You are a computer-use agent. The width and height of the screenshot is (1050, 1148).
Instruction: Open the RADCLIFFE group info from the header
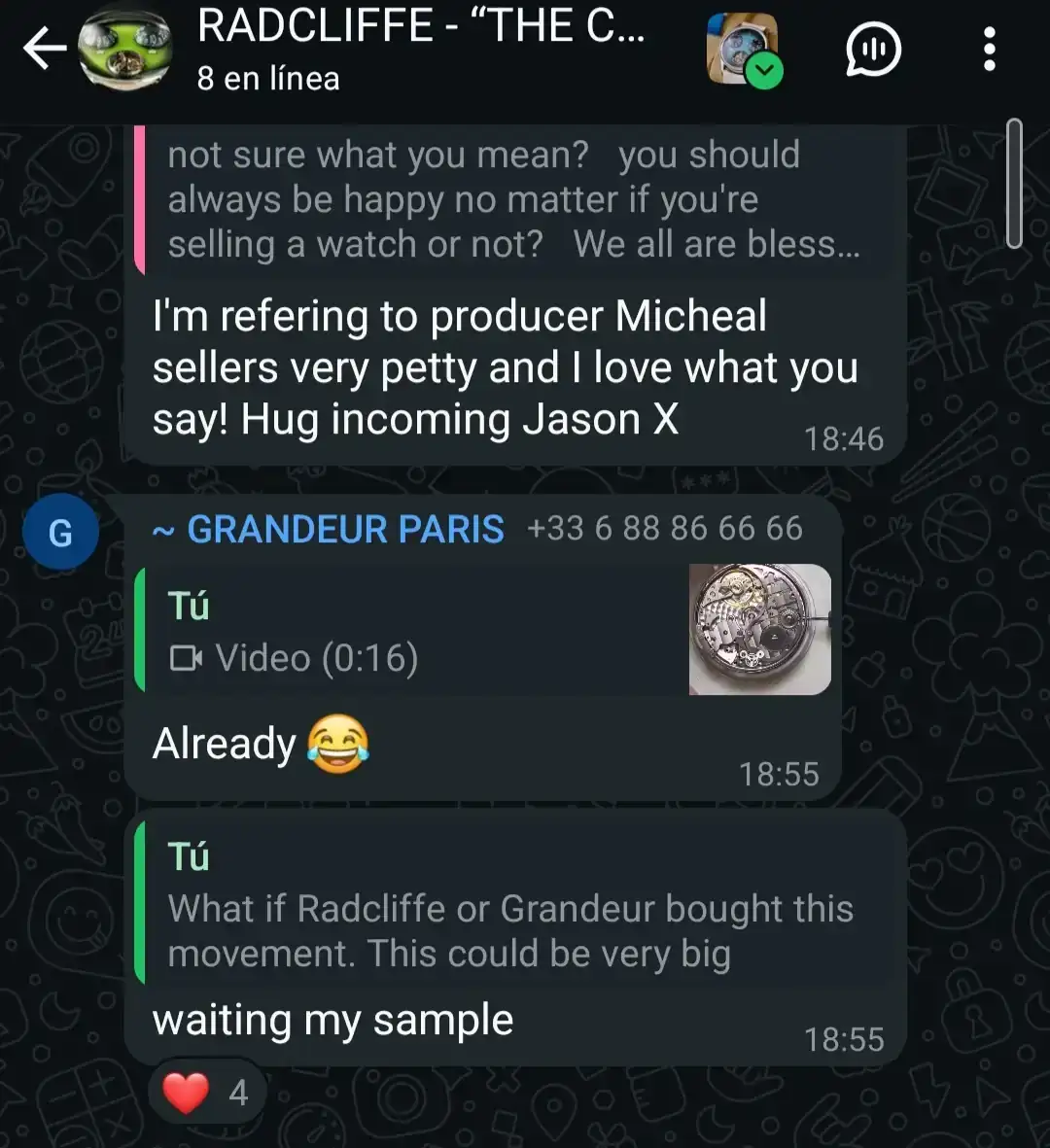coord(418,49)
